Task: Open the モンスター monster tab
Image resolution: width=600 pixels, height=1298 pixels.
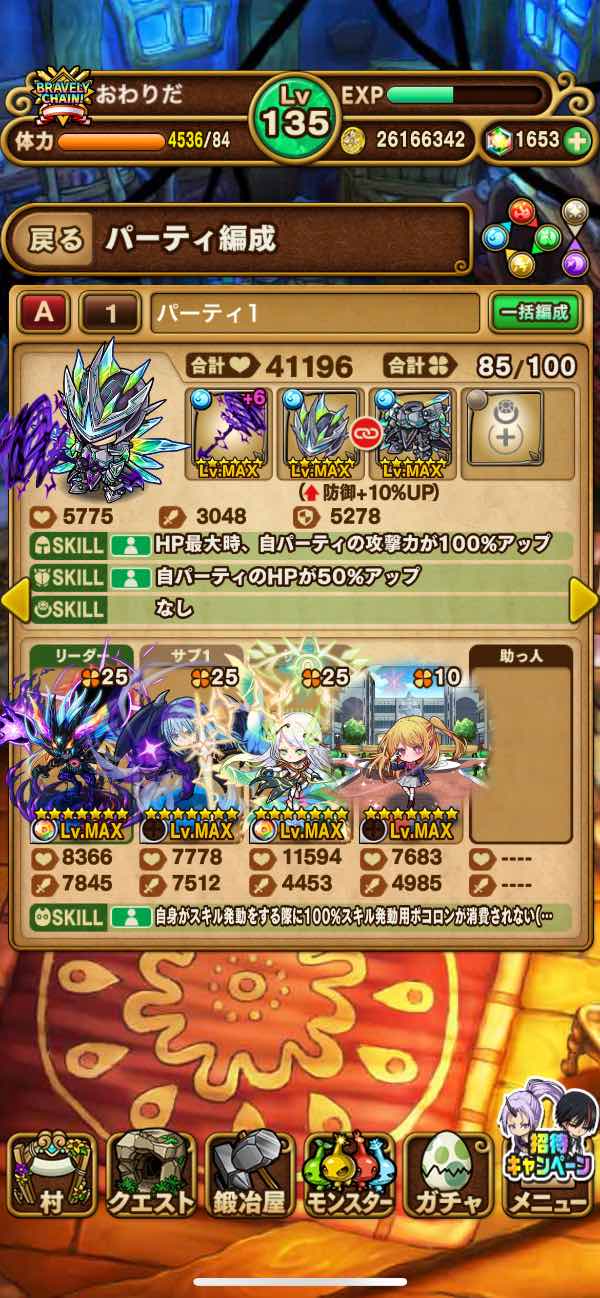Action: coord(346,1173)
